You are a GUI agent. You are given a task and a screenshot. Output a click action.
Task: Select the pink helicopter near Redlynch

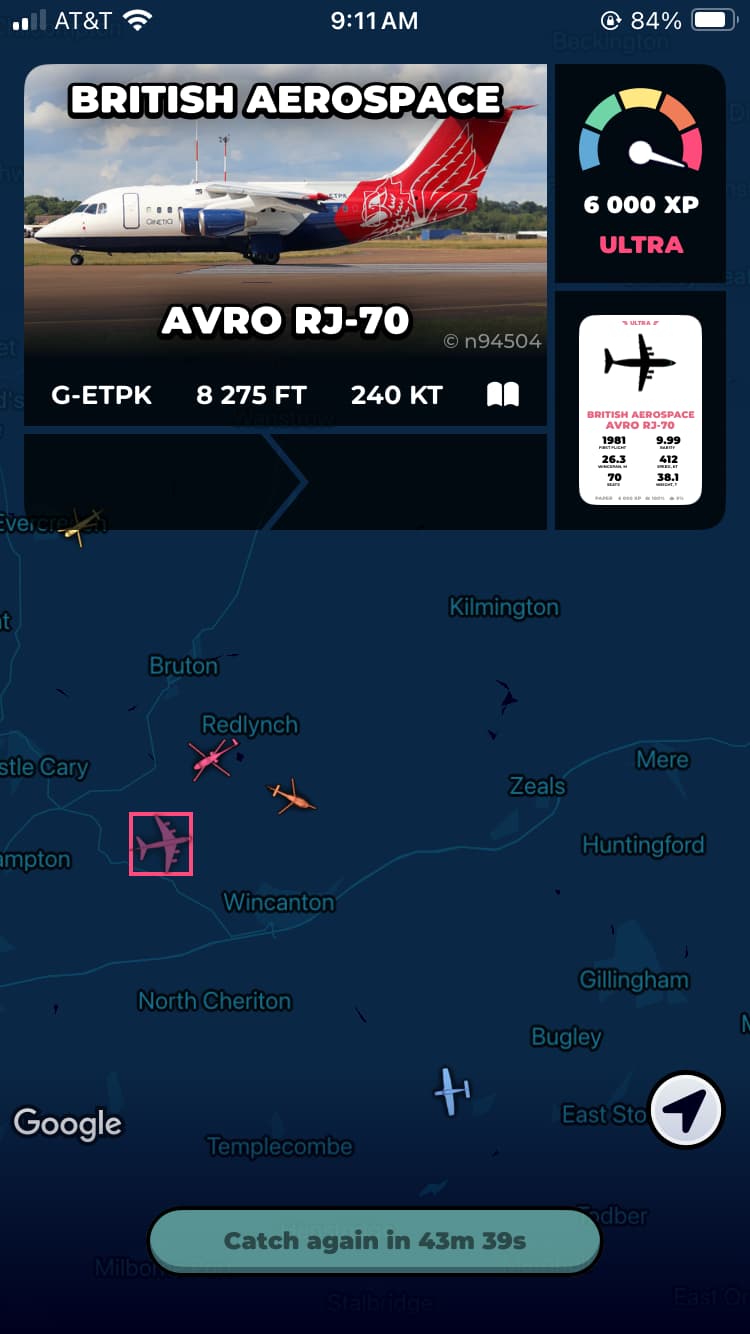(213, 758)
